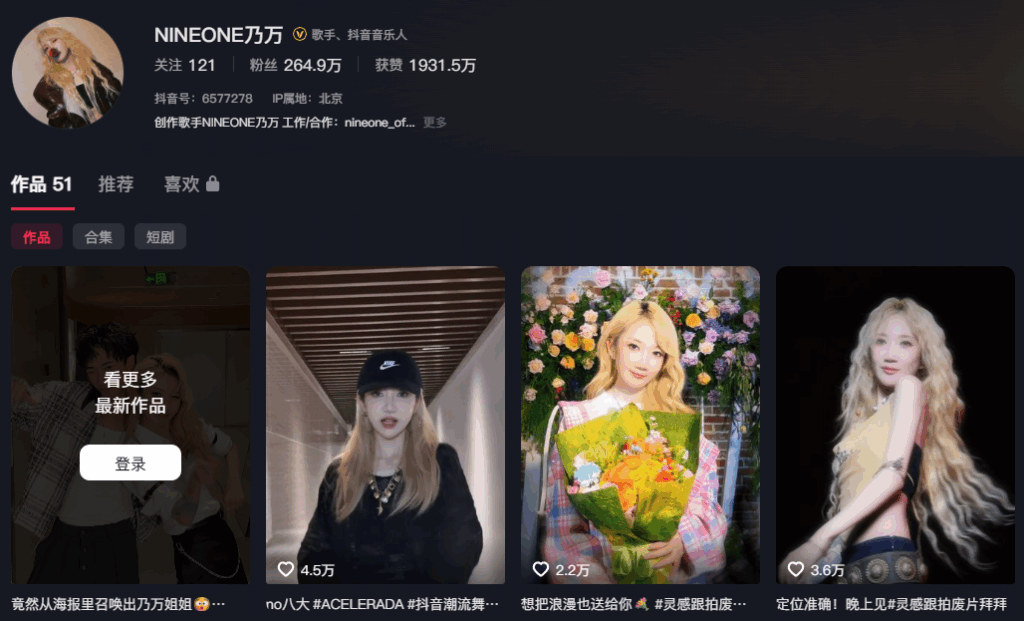Viewport: 1024px width, 621px height.
Task: Open NINEONE乃万's profile avatar
Action: pos(67,72)
